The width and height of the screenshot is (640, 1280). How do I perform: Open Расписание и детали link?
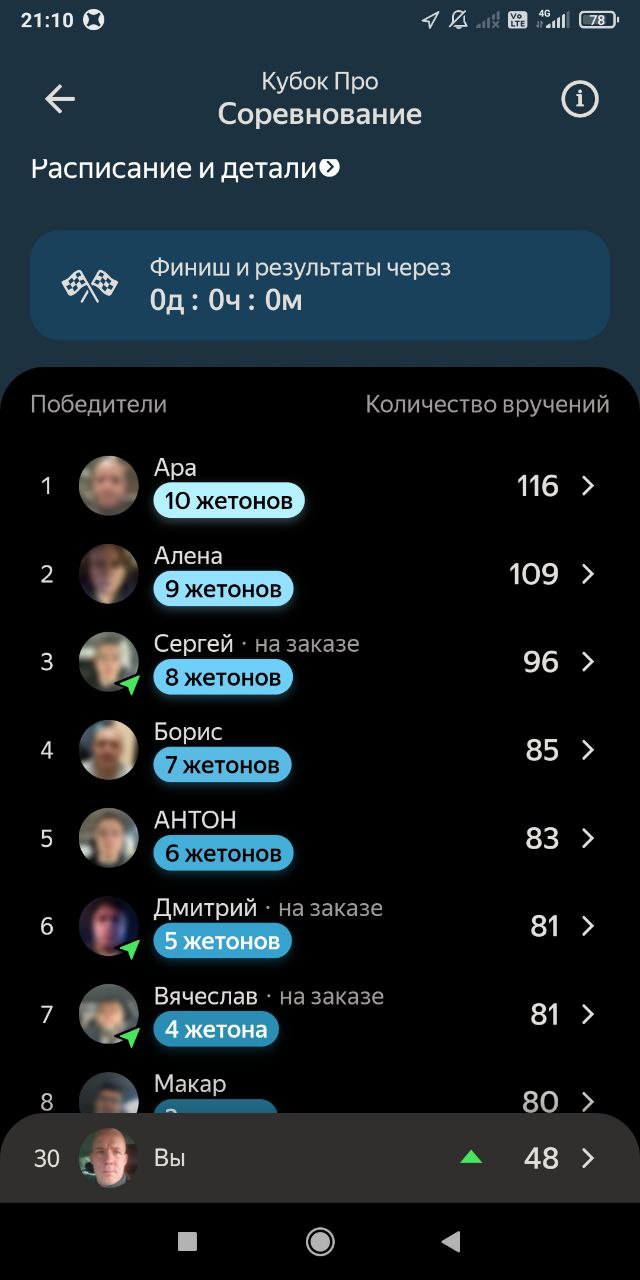(x=186, y=168)
